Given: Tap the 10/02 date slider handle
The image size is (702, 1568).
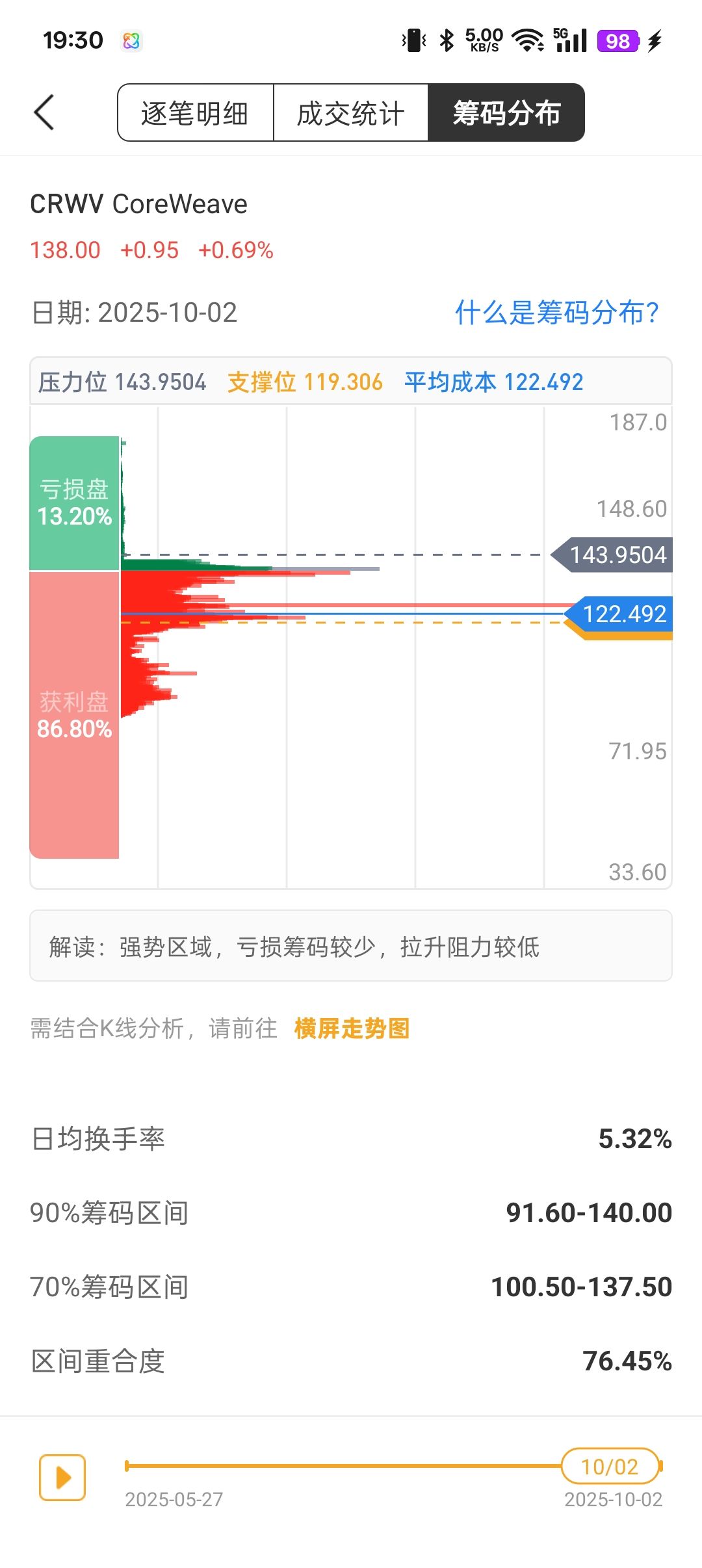Looking at the screenshot, I should coord(610,1466).
